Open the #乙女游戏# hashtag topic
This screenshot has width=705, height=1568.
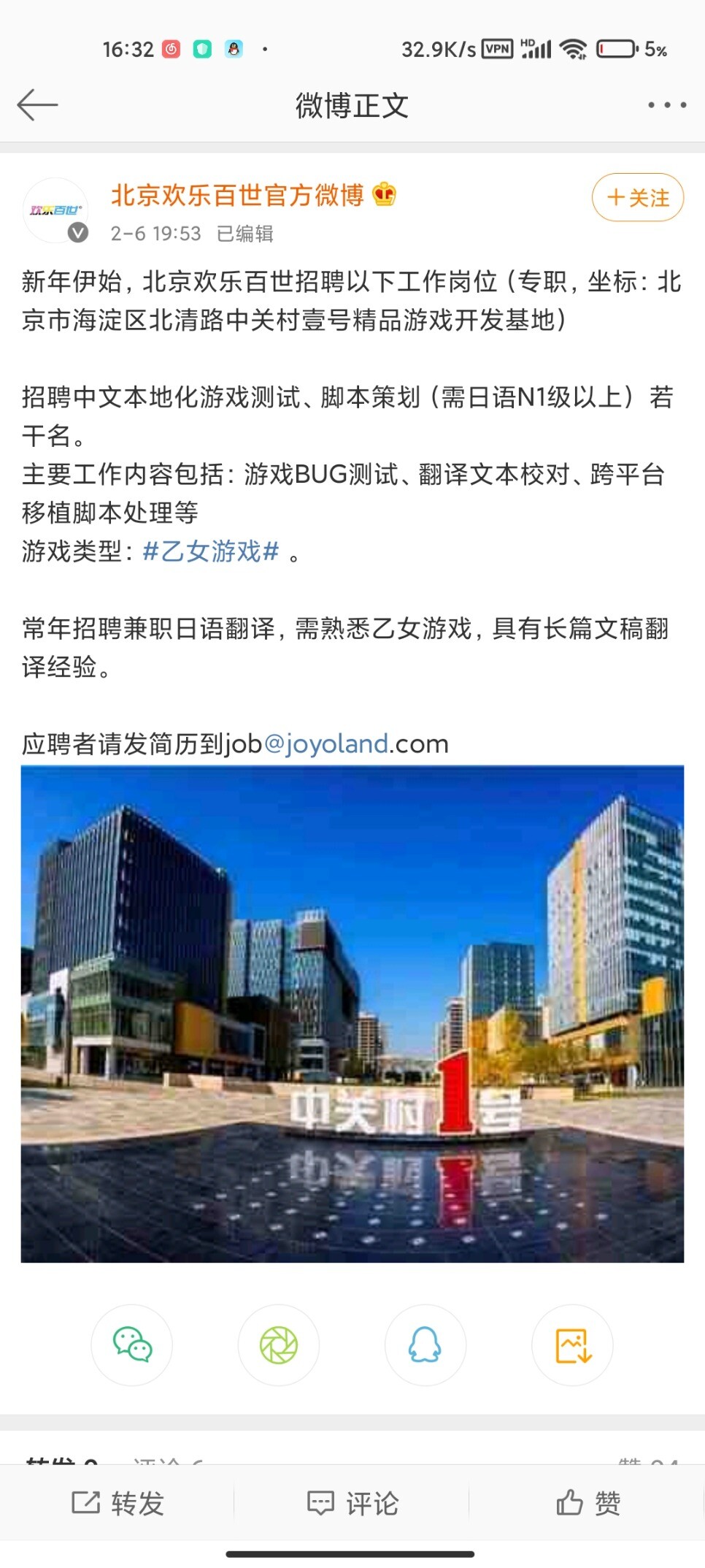coord(211,551)
